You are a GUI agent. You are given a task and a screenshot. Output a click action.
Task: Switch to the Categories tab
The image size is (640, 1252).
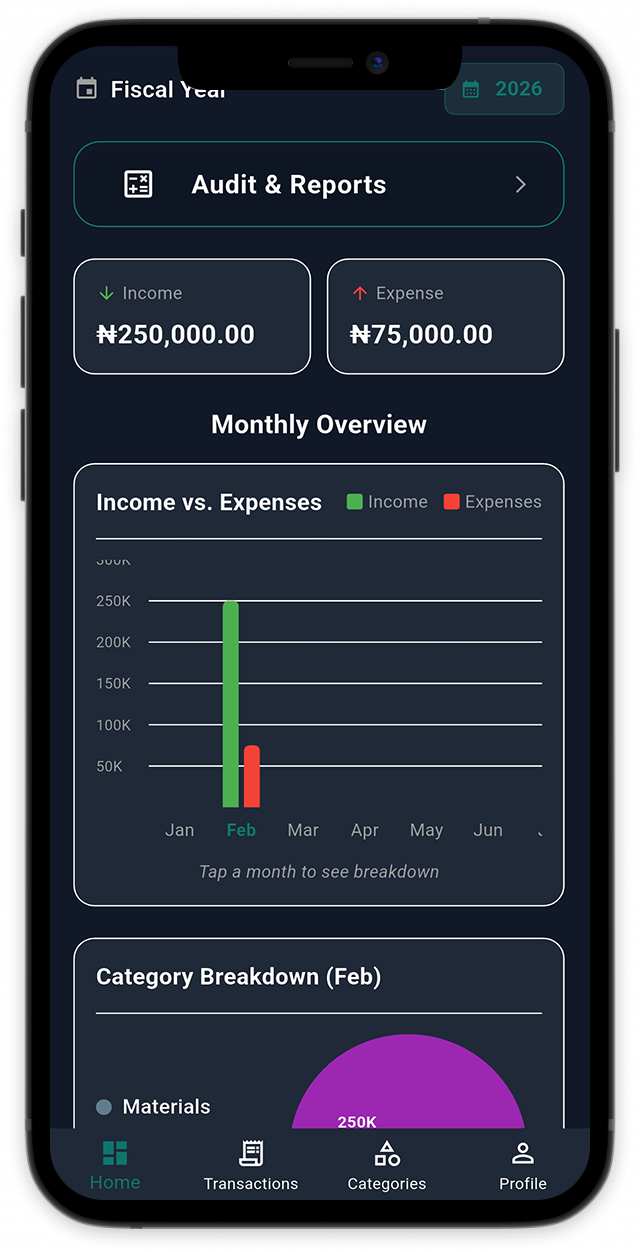pos(387,1167)
